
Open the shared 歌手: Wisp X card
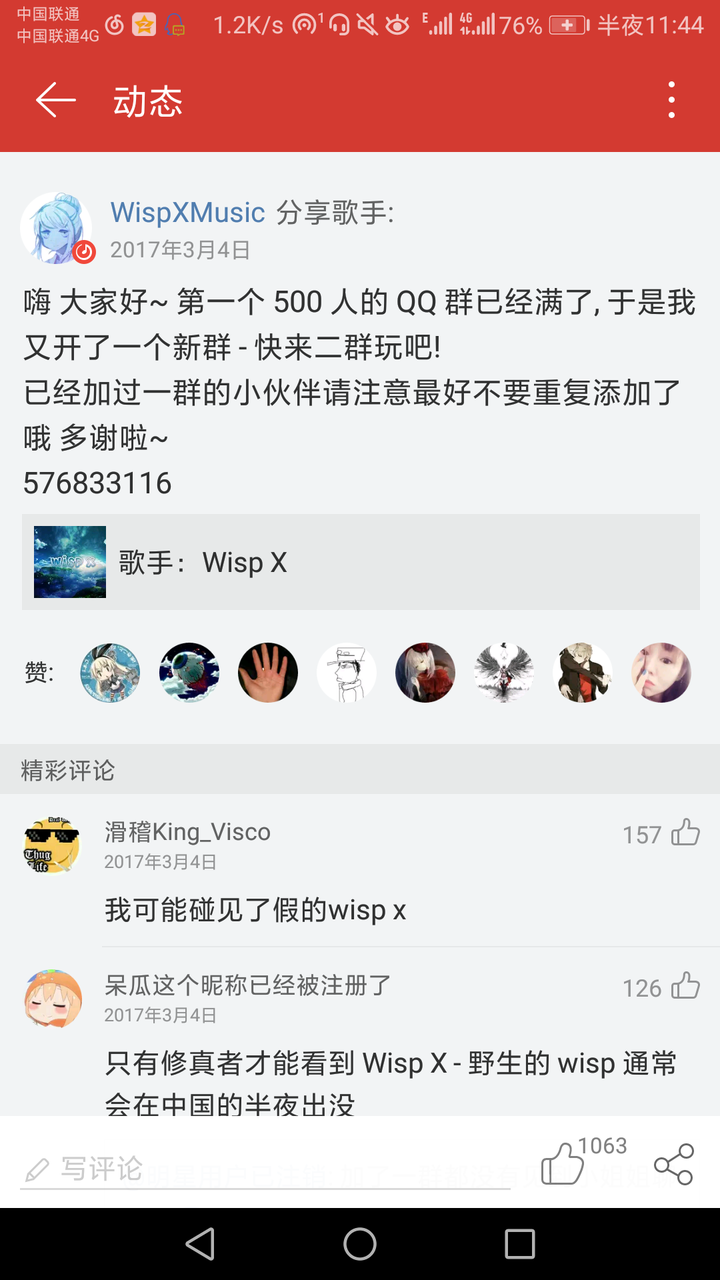pyautogui.click(x=360, y=561)
